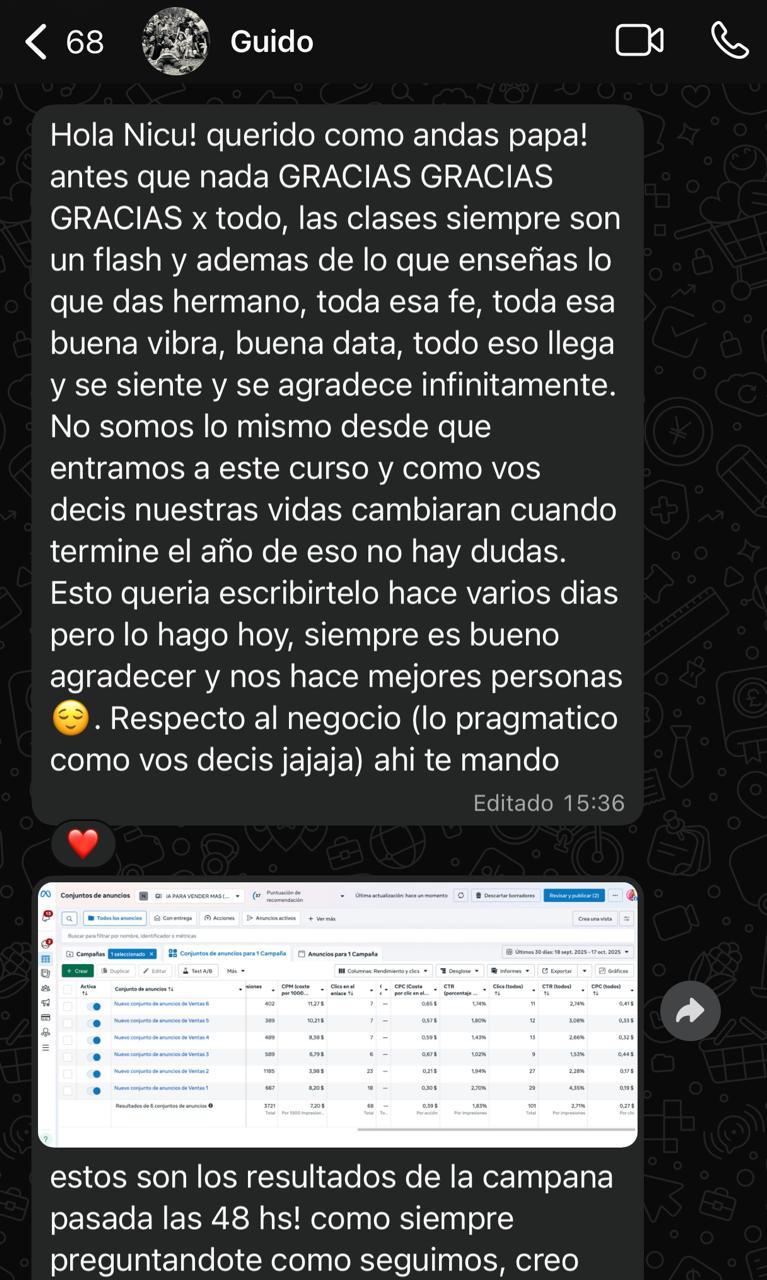Viewport: 767px width, 1280px height.
Task: Click the magnifying glass search icon
Action: [x=67, y=916]
